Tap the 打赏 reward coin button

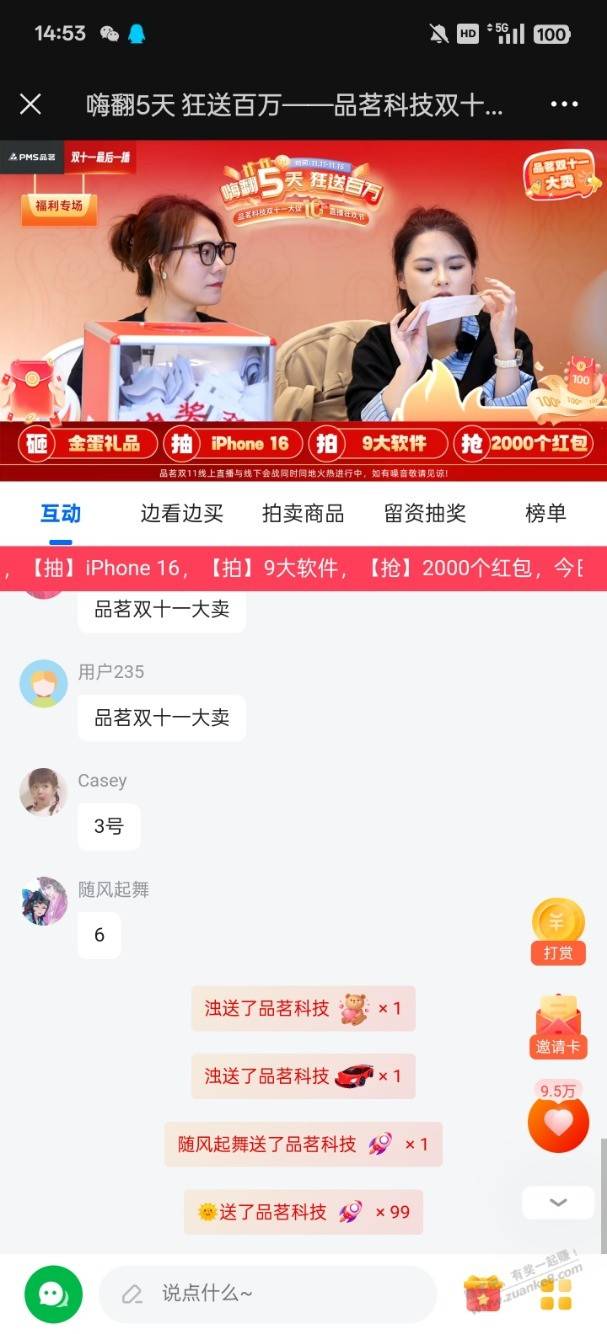558,931
